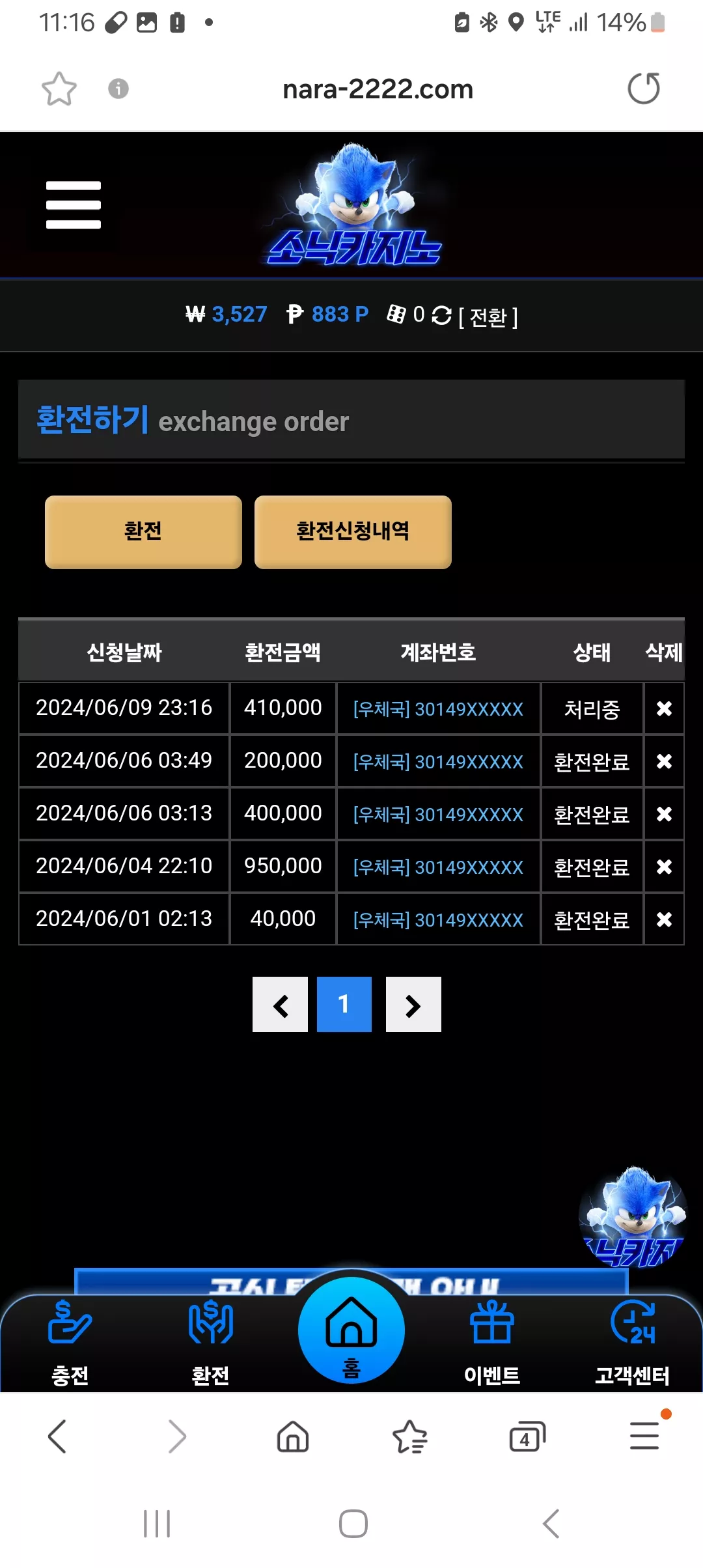Go to the previous page arrow
Viewport: 703px width, 1568px height.
pyautogui.click(x=280, y=1005)
